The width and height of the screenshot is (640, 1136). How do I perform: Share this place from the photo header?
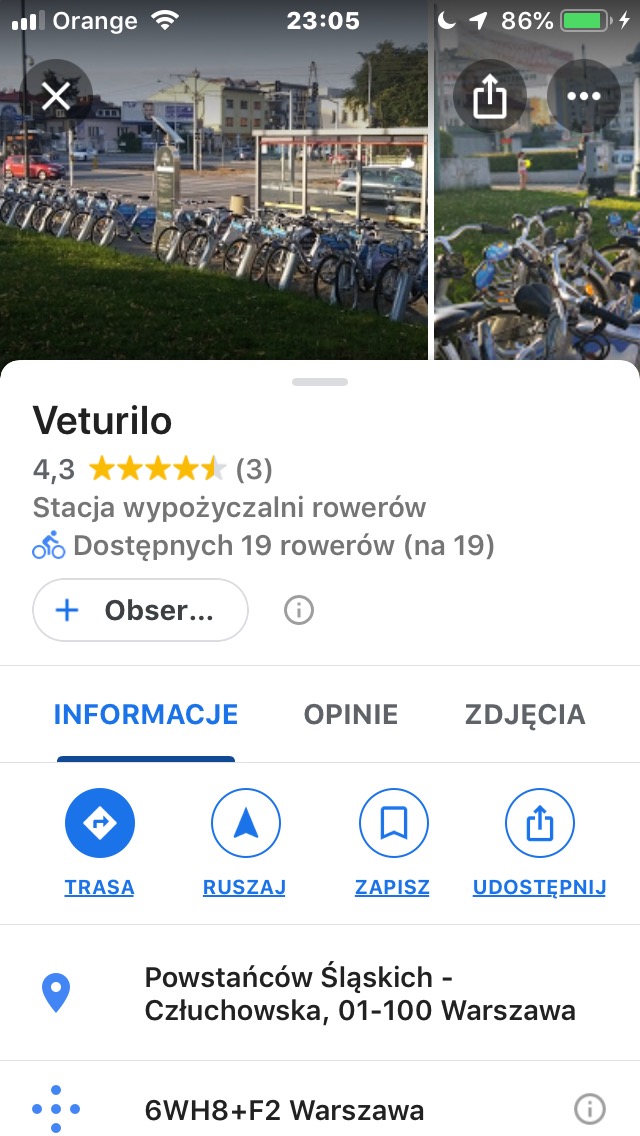489,96
